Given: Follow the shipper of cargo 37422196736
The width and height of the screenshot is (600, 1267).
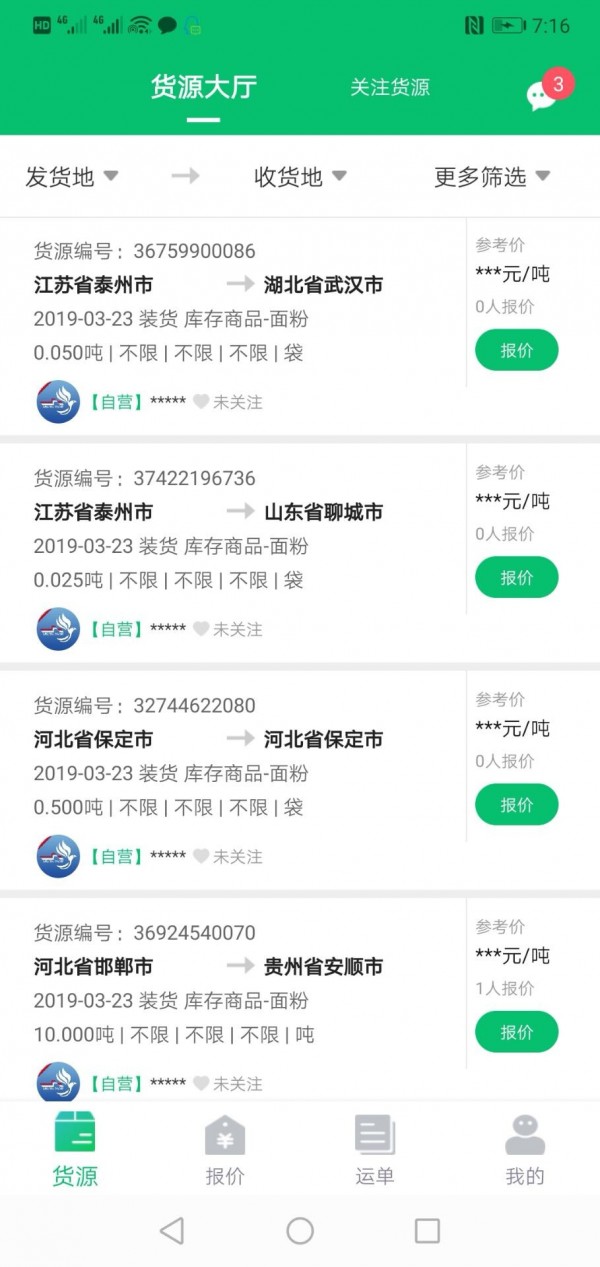Looking at the screenshot, I should click(x=228, y=629).
